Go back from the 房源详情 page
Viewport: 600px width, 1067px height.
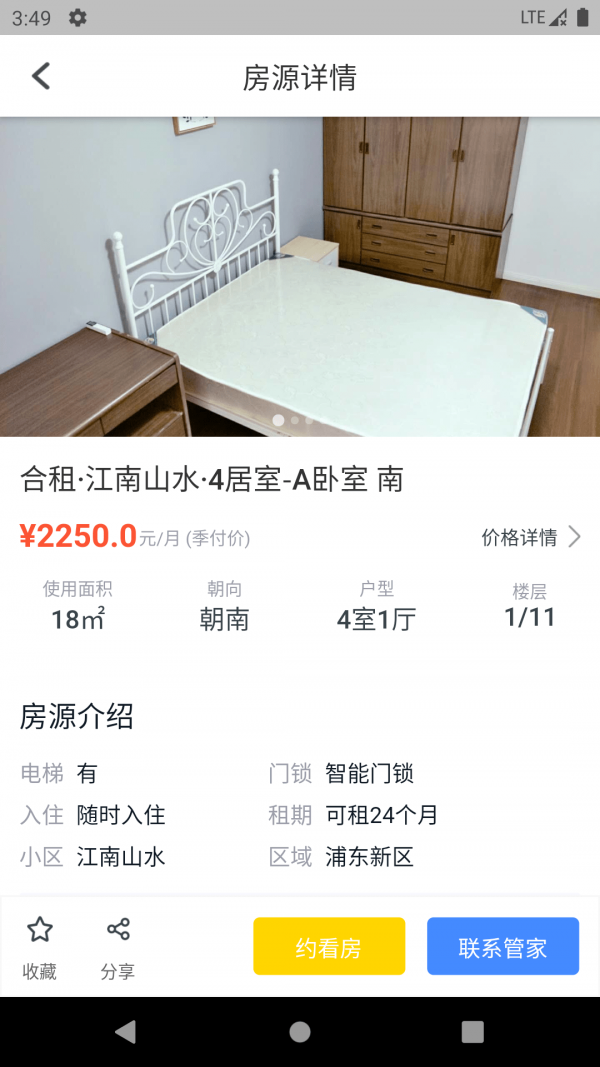[40, 76]
